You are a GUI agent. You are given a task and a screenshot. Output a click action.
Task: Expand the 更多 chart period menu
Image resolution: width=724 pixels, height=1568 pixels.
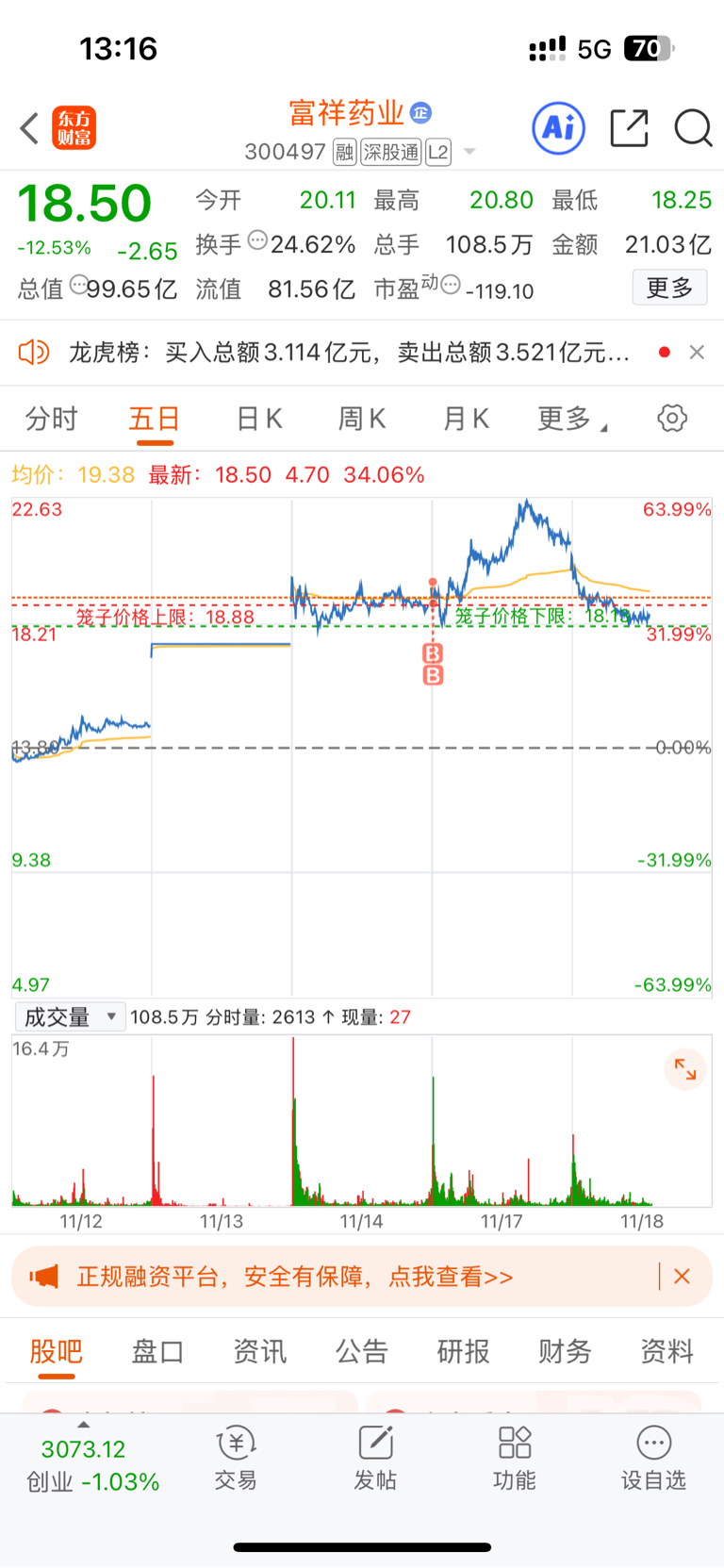[572, 419]
